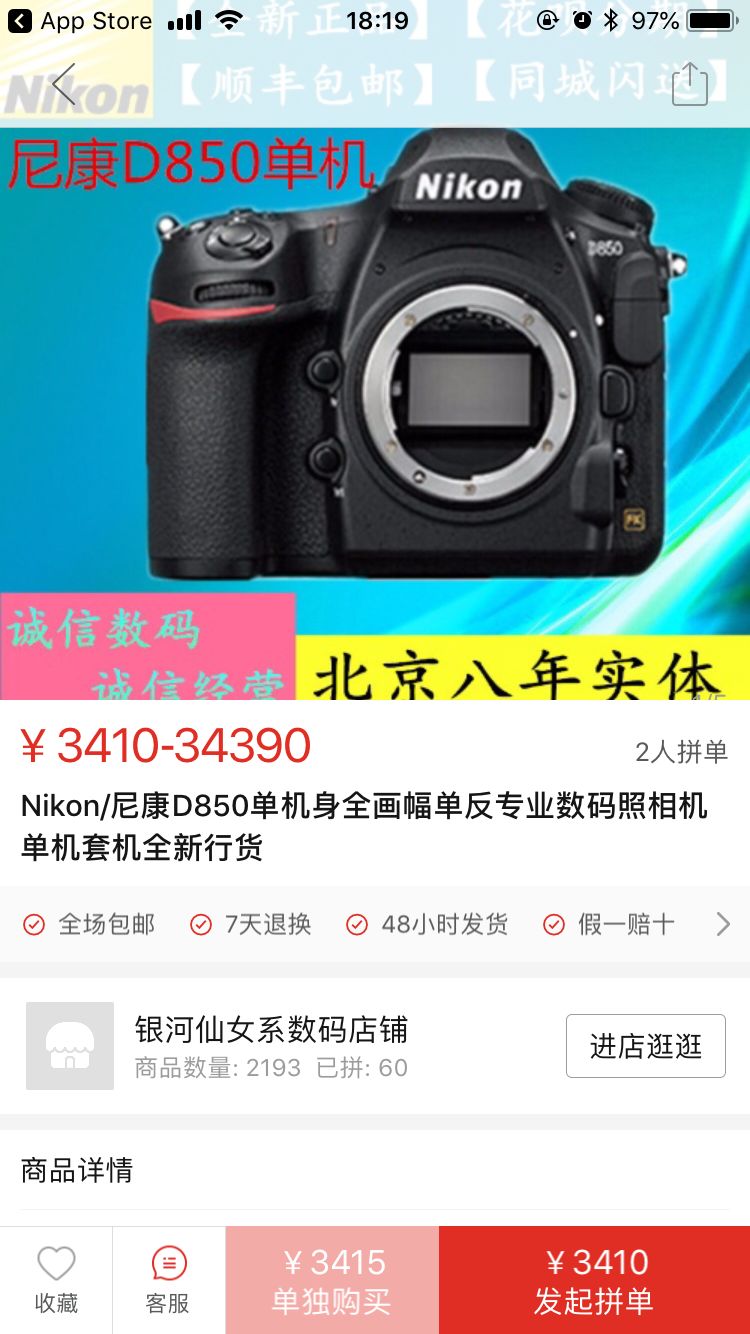Tap the back arrow to return
The height and width of the screenshot is (1334, 750).
(x=62, y=85)
